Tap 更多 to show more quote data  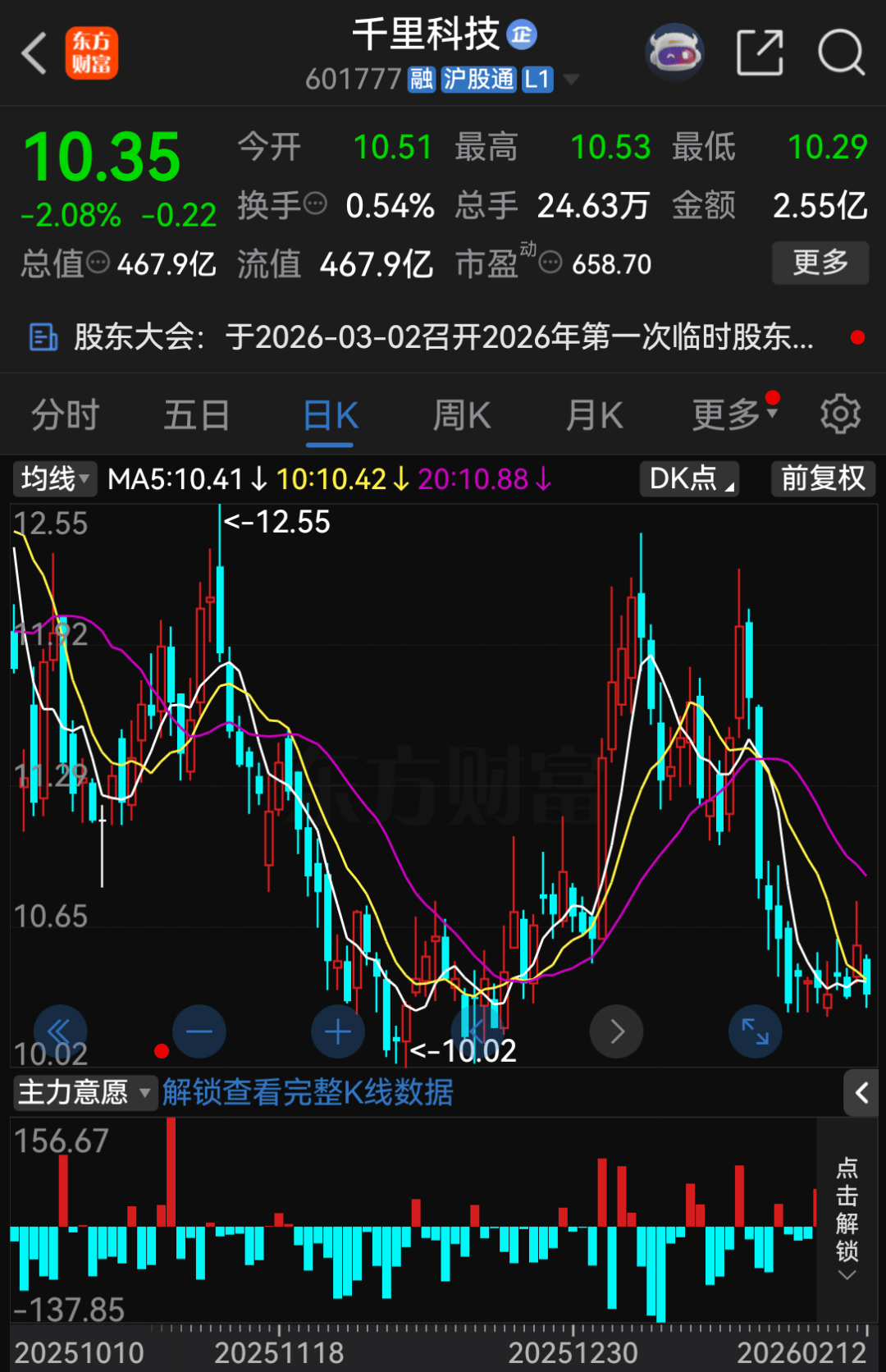820,263
